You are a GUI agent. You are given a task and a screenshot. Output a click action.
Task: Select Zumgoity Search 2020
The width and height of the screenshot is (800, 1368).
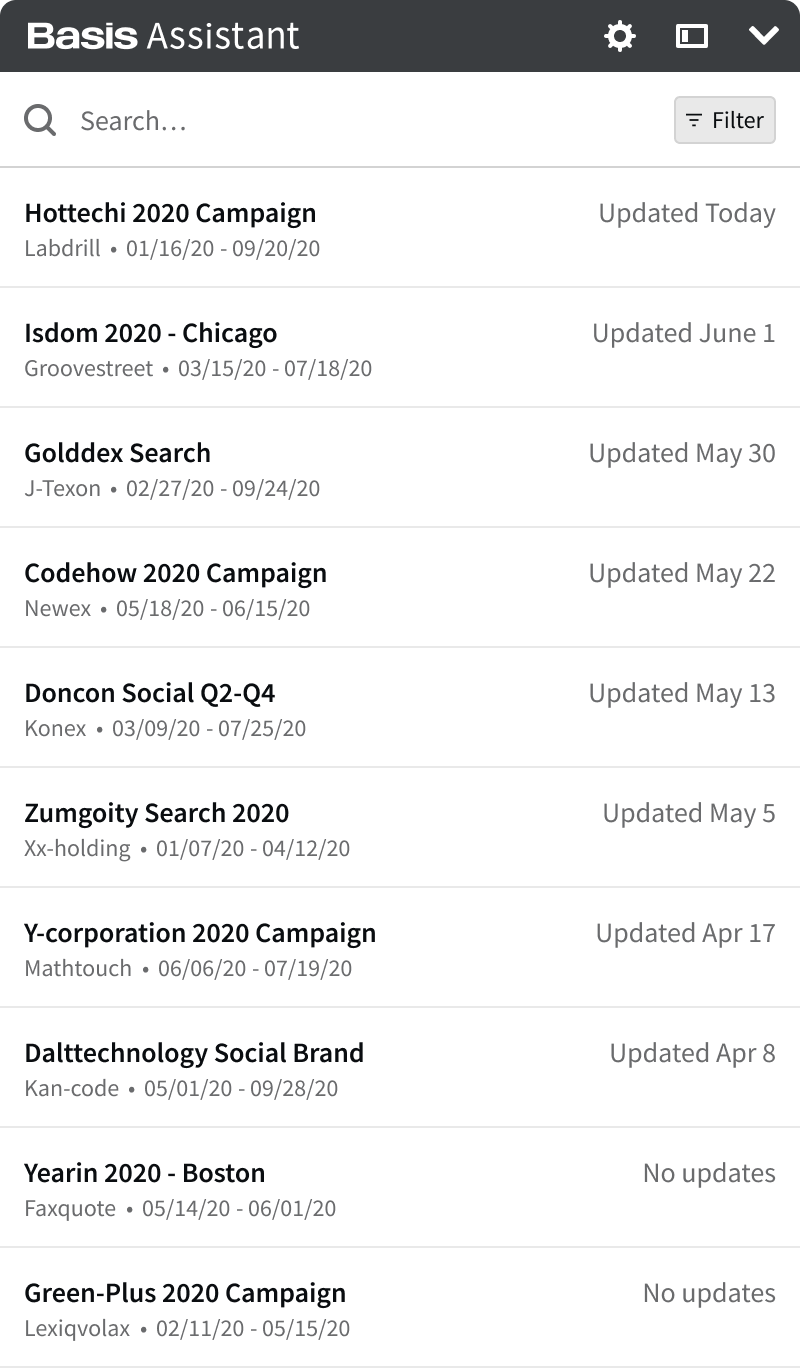(400, 828)
